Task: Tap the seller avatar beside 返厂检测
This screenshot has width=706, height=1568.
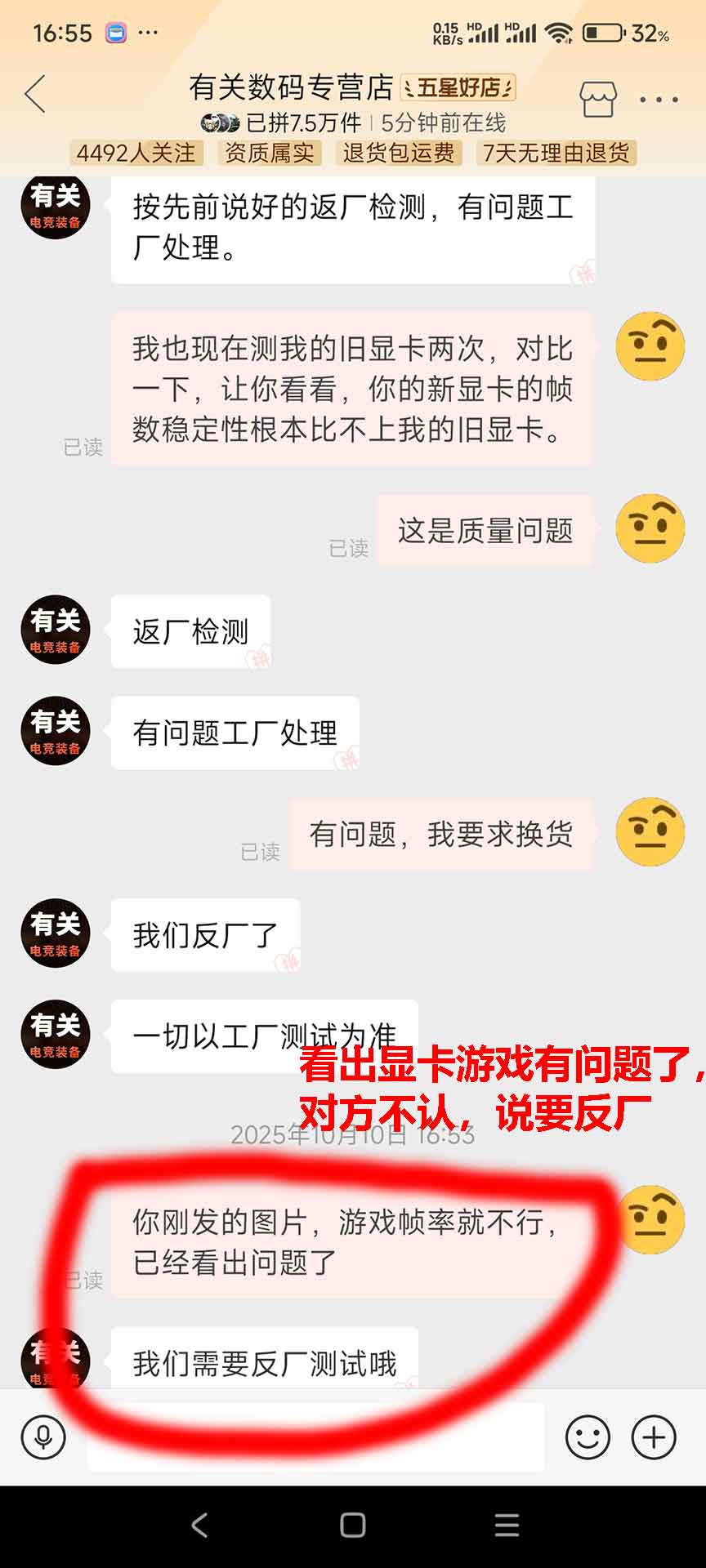Action: [x=55, y=629]
